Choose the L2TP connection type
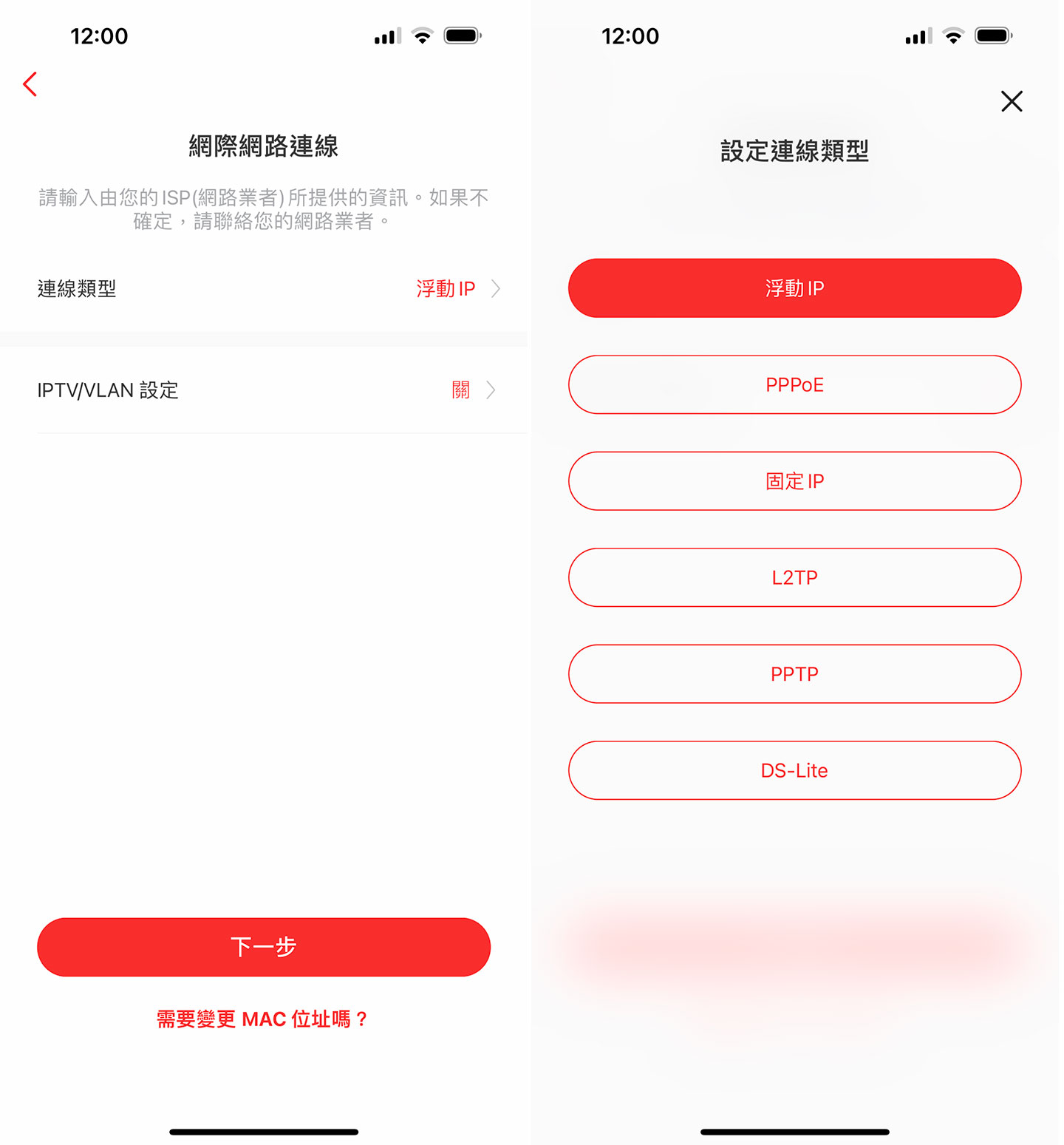The width and height of the screenshot is (1064, 1145). 794,577
